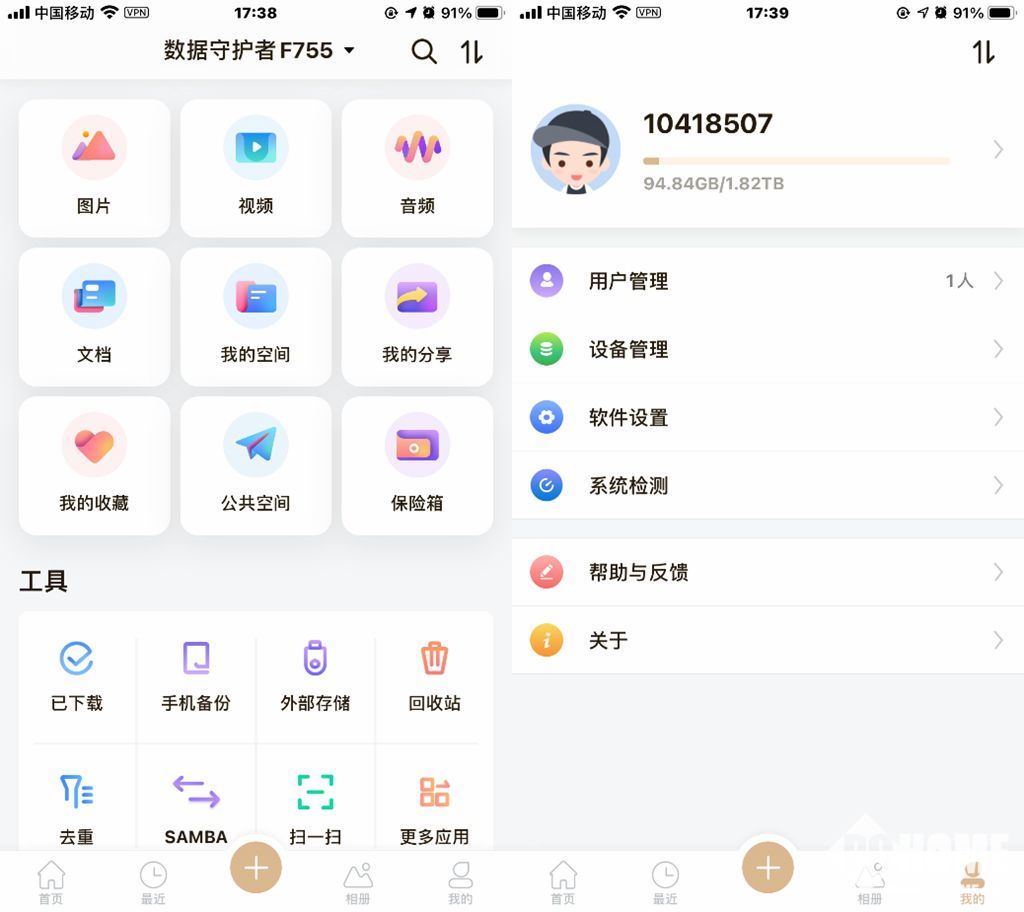This screenshot has height=912, width=1024.
Task: Open 外部存储 tool
Action: coord(315,677)
